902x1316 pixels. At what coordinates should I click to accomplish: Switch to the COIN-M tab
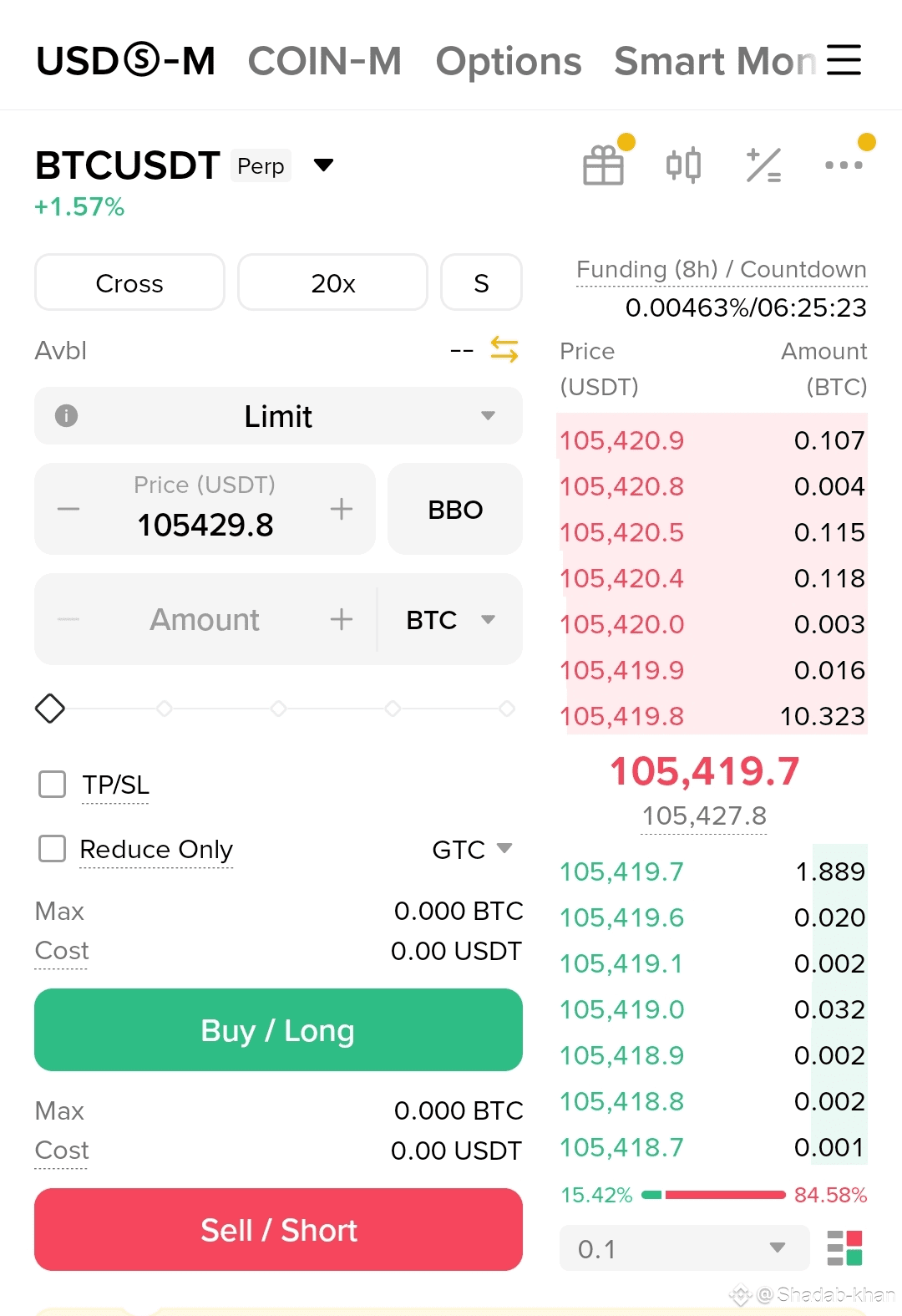[324, 61]
